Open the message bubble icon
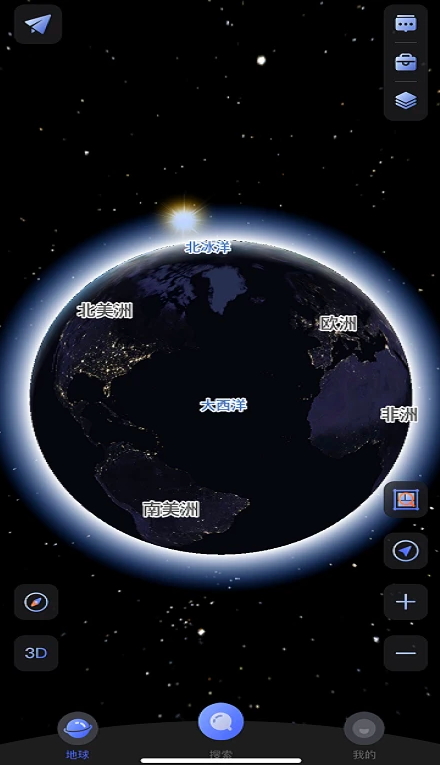This screenshot has height=765, width=440. [x=406, y=23]
